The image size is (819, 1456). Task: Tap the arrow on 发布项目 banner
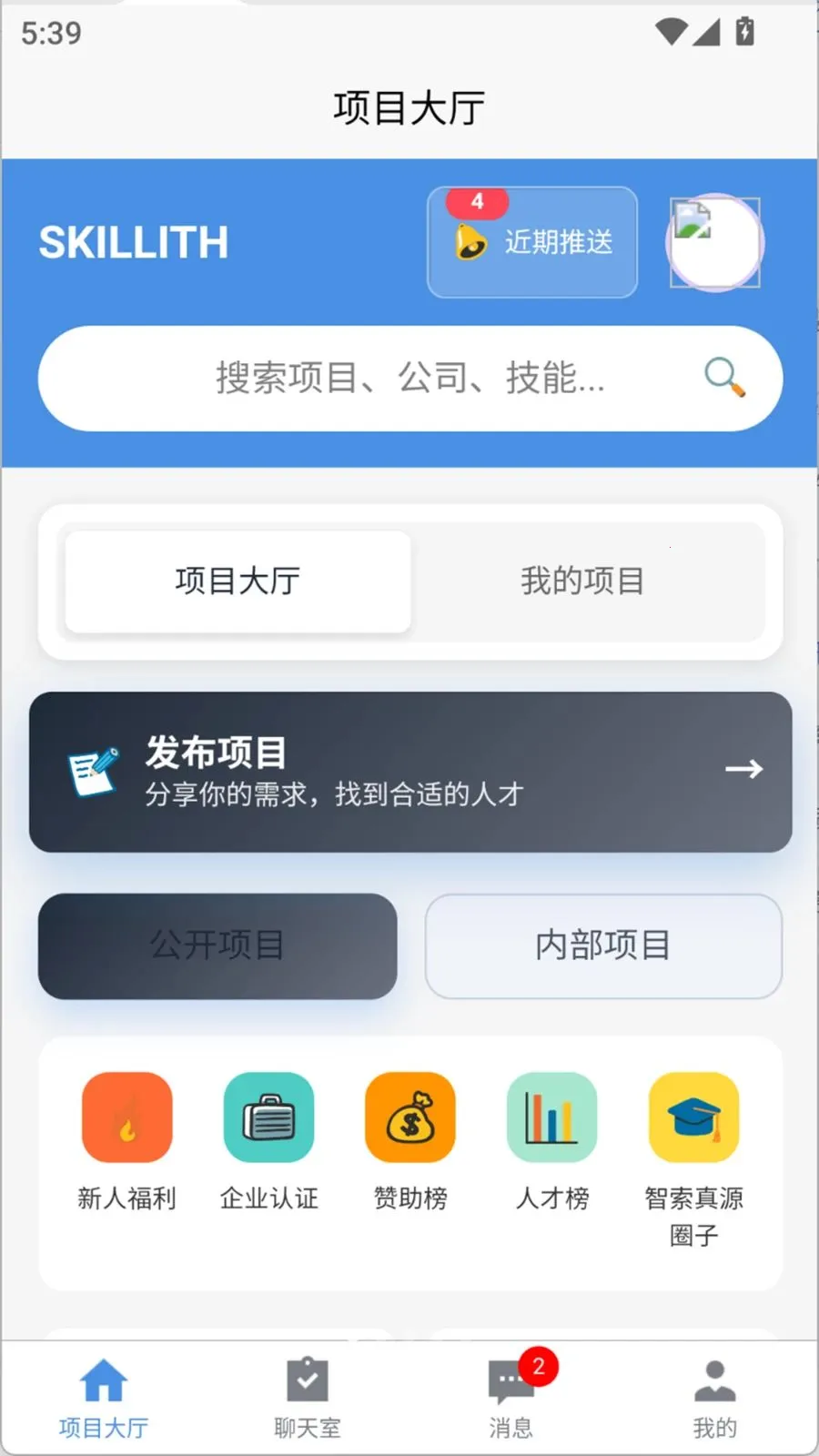tap(744, 769)
